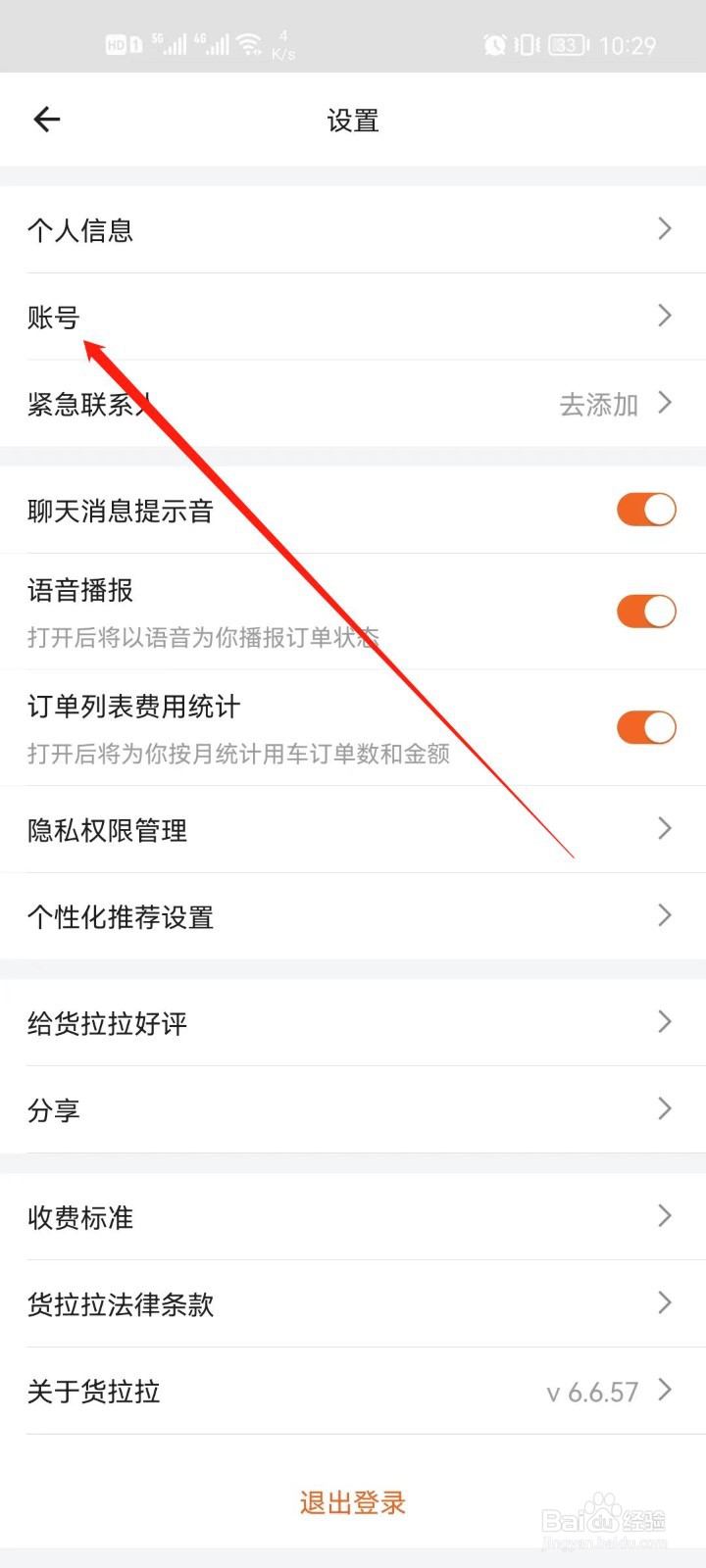The image size is (706, 1568).
Task: Select the 设置 title at the top
Action: click(x=353, y=120)
